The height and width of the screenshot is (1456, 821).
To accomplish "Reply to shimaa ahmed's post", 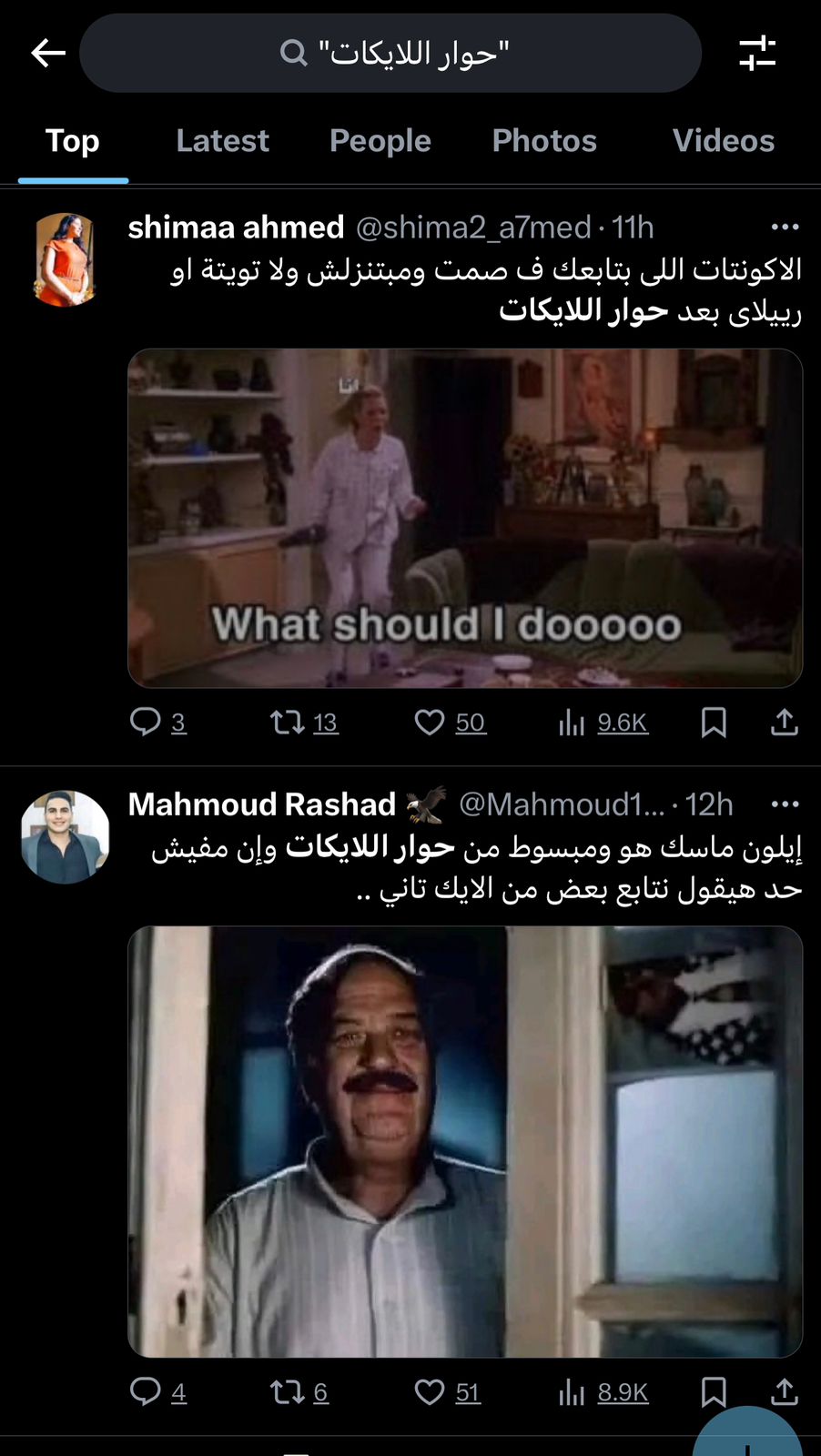I will (146, 722).
